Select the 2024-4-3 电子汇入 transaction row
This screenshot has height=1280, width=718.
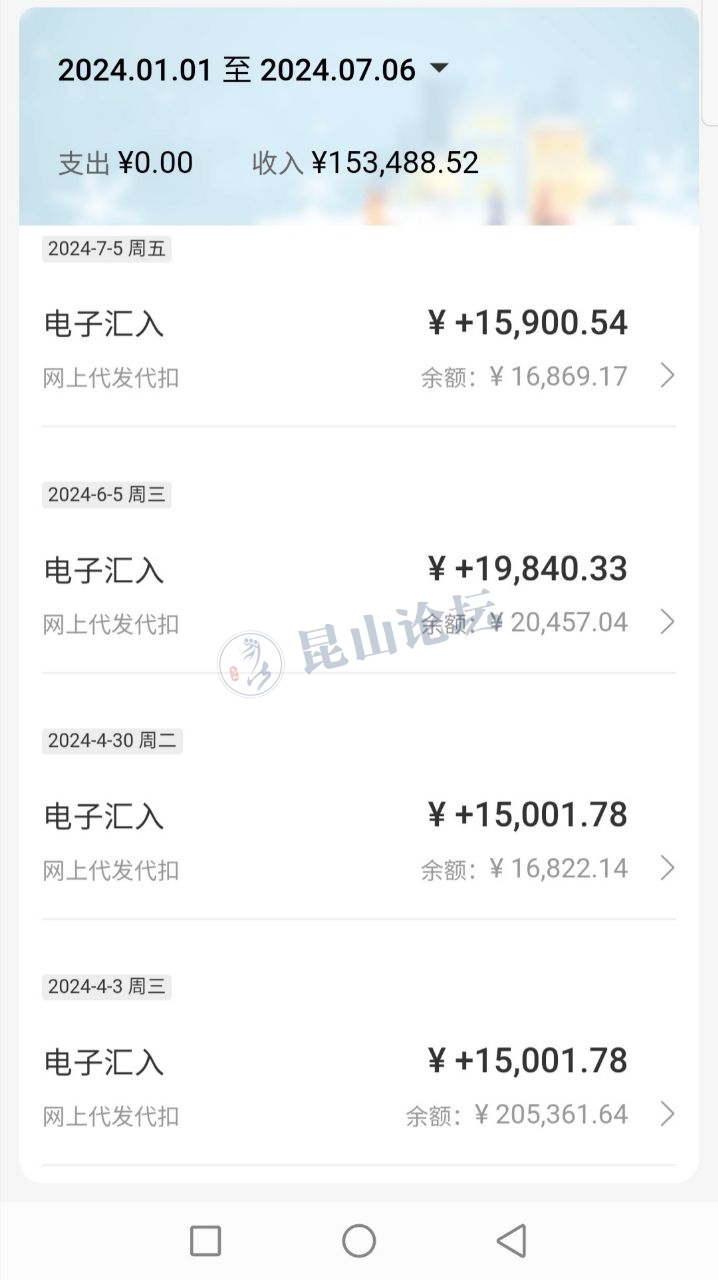click(358, 1087)
